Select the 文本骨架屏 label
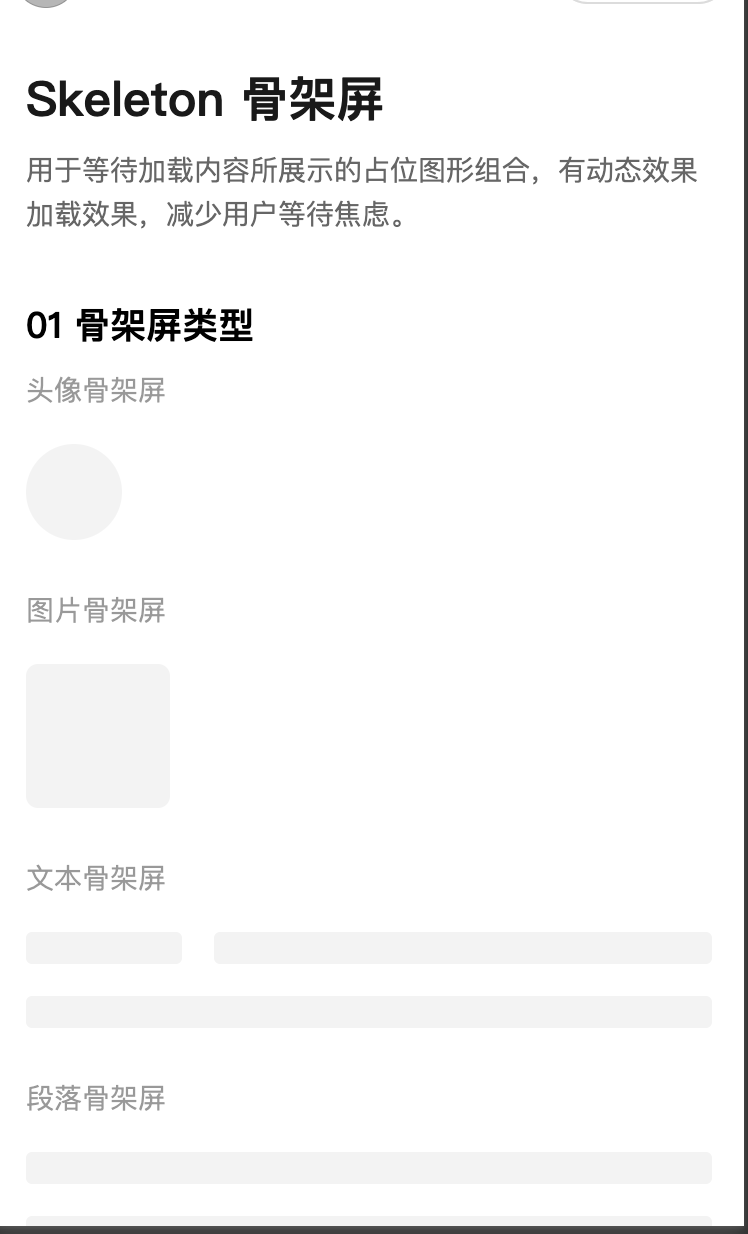Image resolution: width=748 pixels, height=1234 pixels. tap(95, 879)
